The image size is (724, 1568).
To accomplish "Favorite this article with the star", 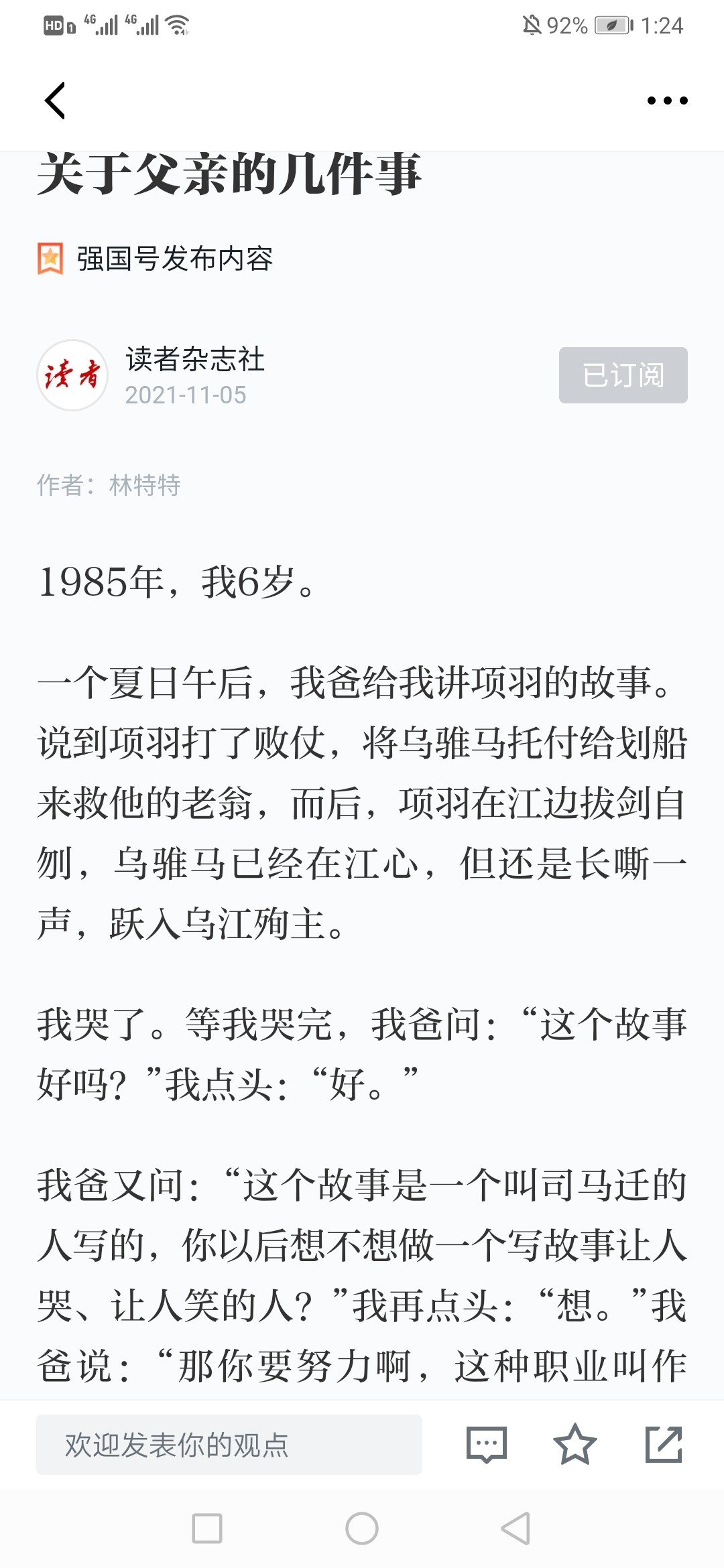I will click(575, 1445).
